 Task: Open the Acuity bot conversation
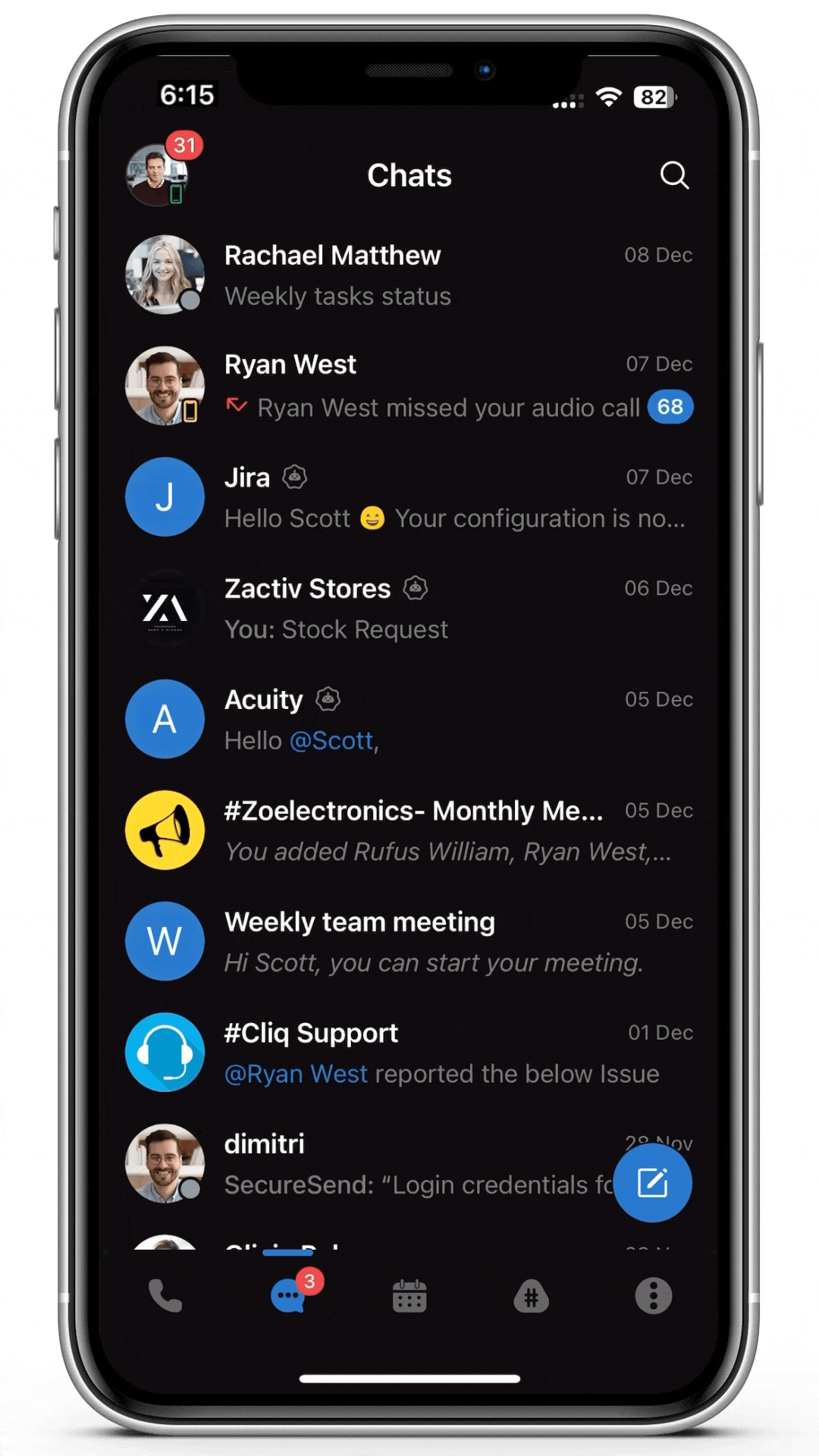(409, 719)
